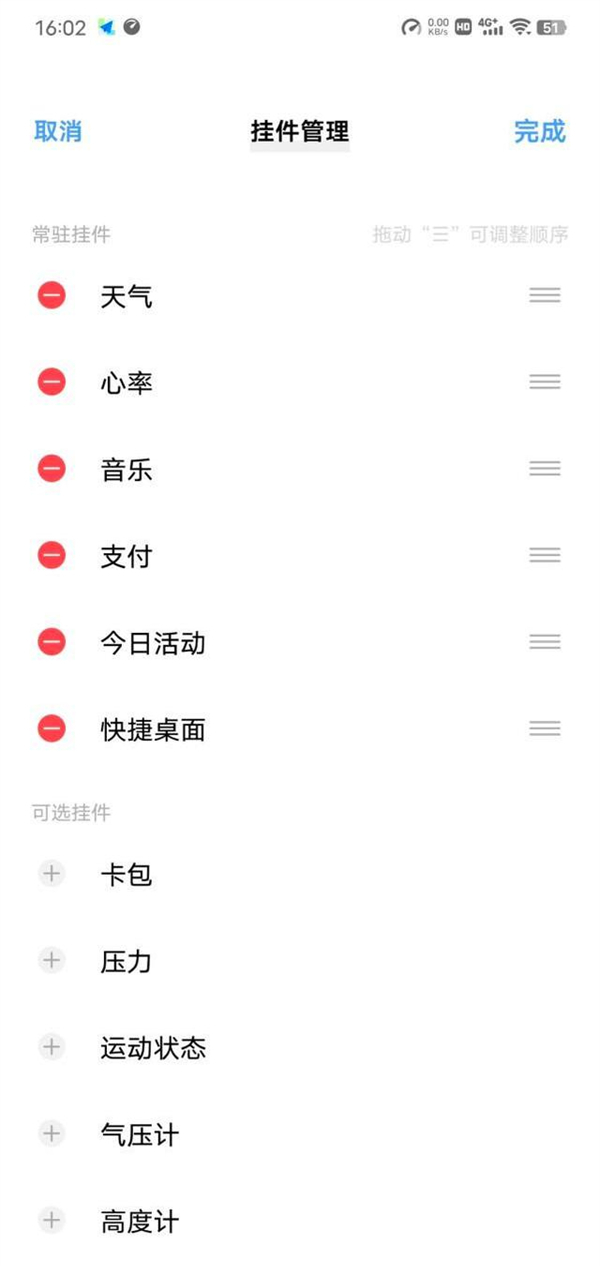The height and width of the screenshot is (1266, 600).
Task: Remove the 心率 widget
Action: [x=52, y=382]
